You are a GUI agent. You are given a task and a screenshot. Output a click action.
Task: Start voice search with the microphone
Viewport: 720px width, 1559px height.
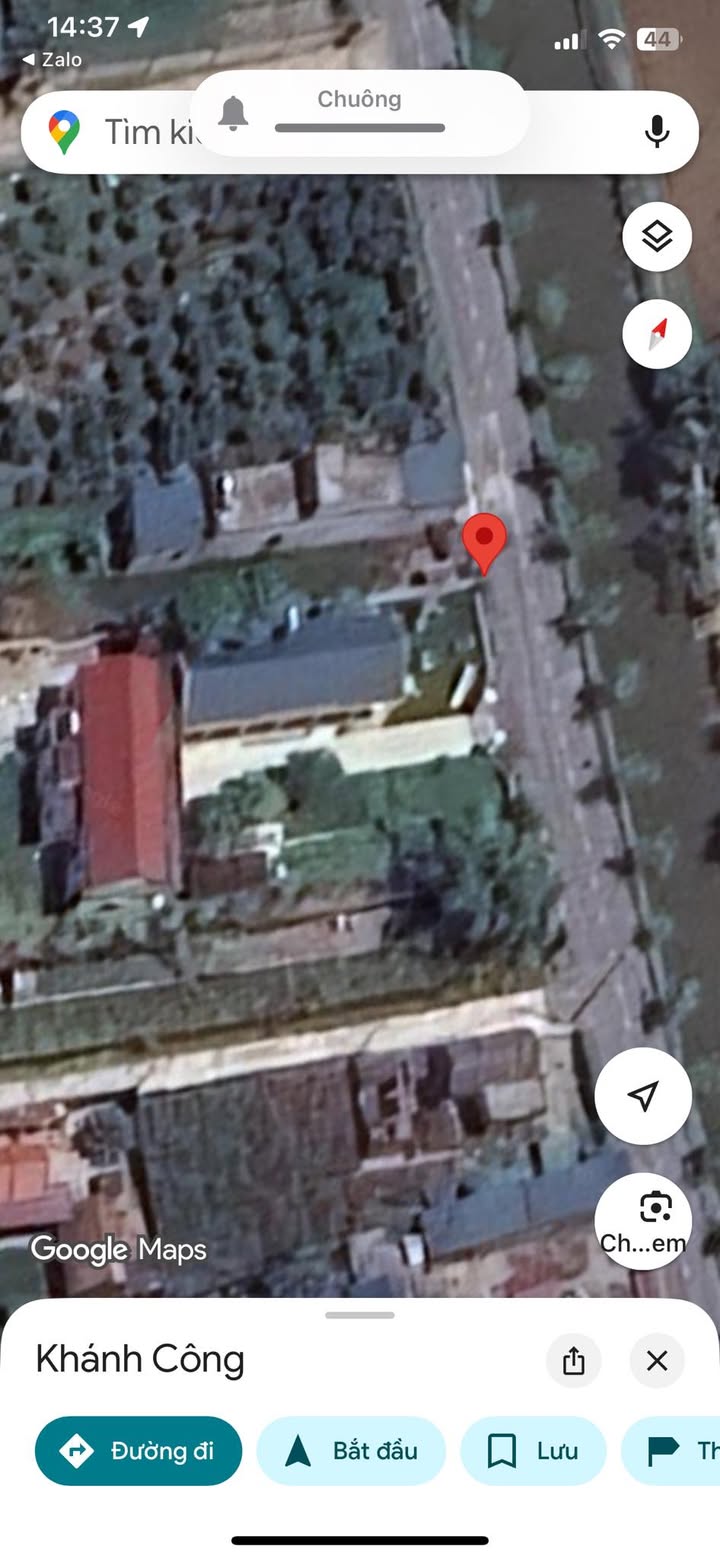click(x=656, y=132)
